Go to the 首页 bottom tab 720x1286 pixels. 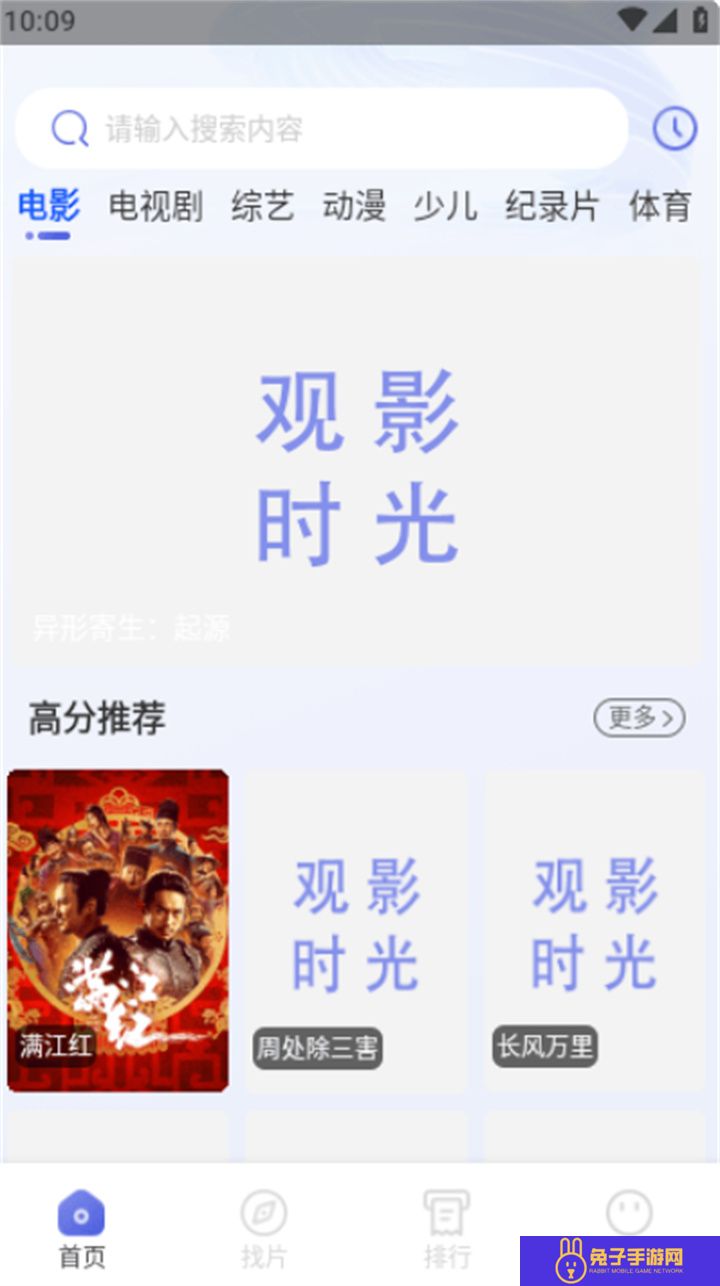click(x=82, y=1229)
